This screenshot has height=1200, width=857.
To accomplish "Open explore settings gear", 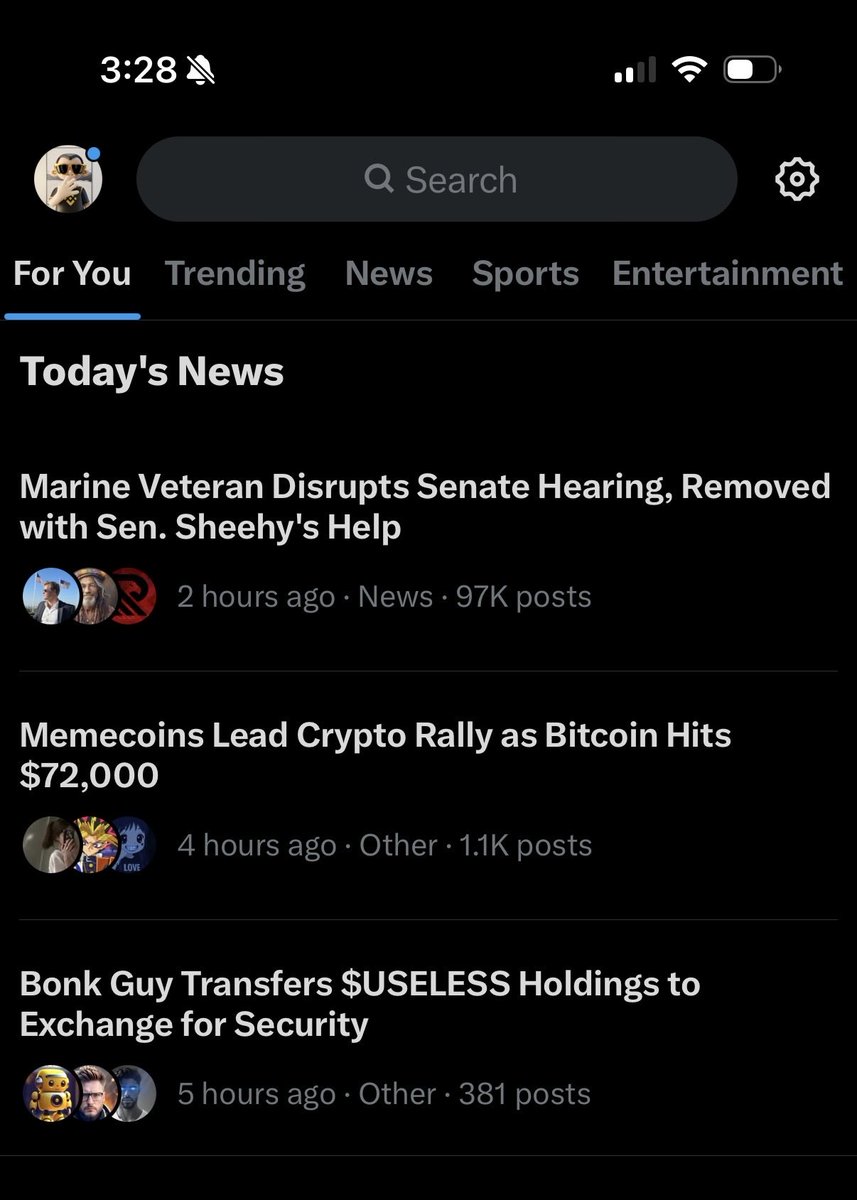I will pos(796,180).
